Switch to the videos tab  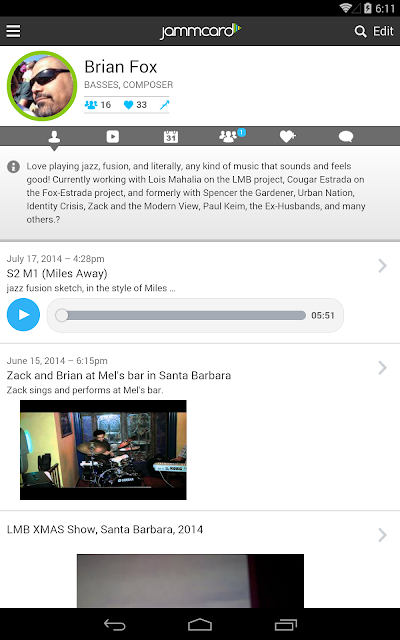pos(113,136)
